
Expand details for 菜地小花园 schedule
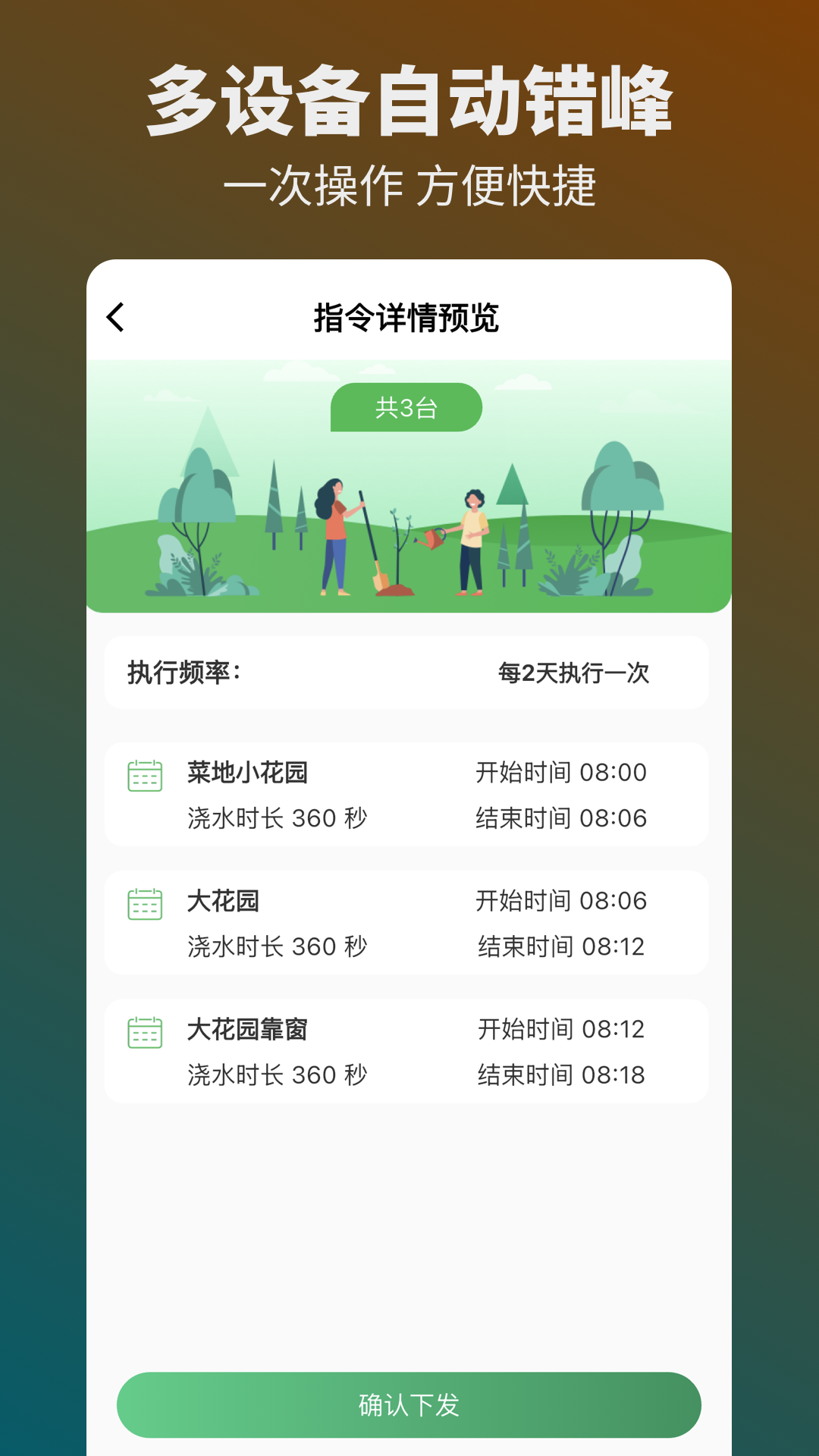point(409,792)
